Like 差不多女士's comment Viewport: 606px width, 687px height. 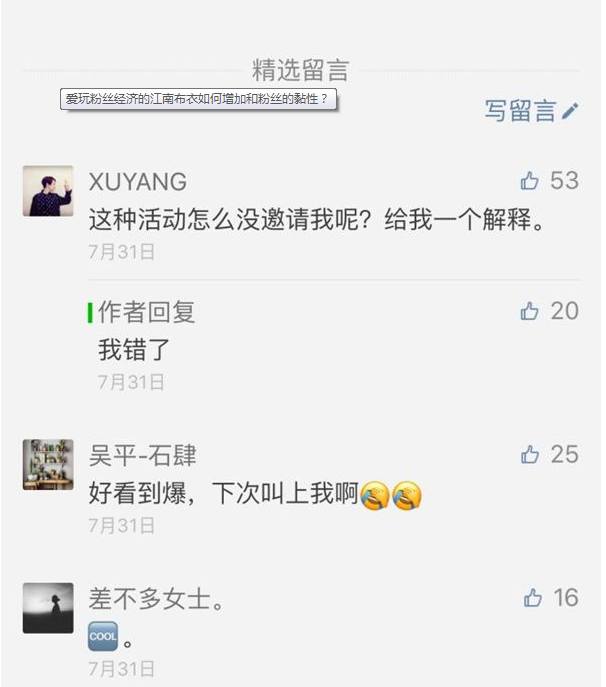click(533, 598)
